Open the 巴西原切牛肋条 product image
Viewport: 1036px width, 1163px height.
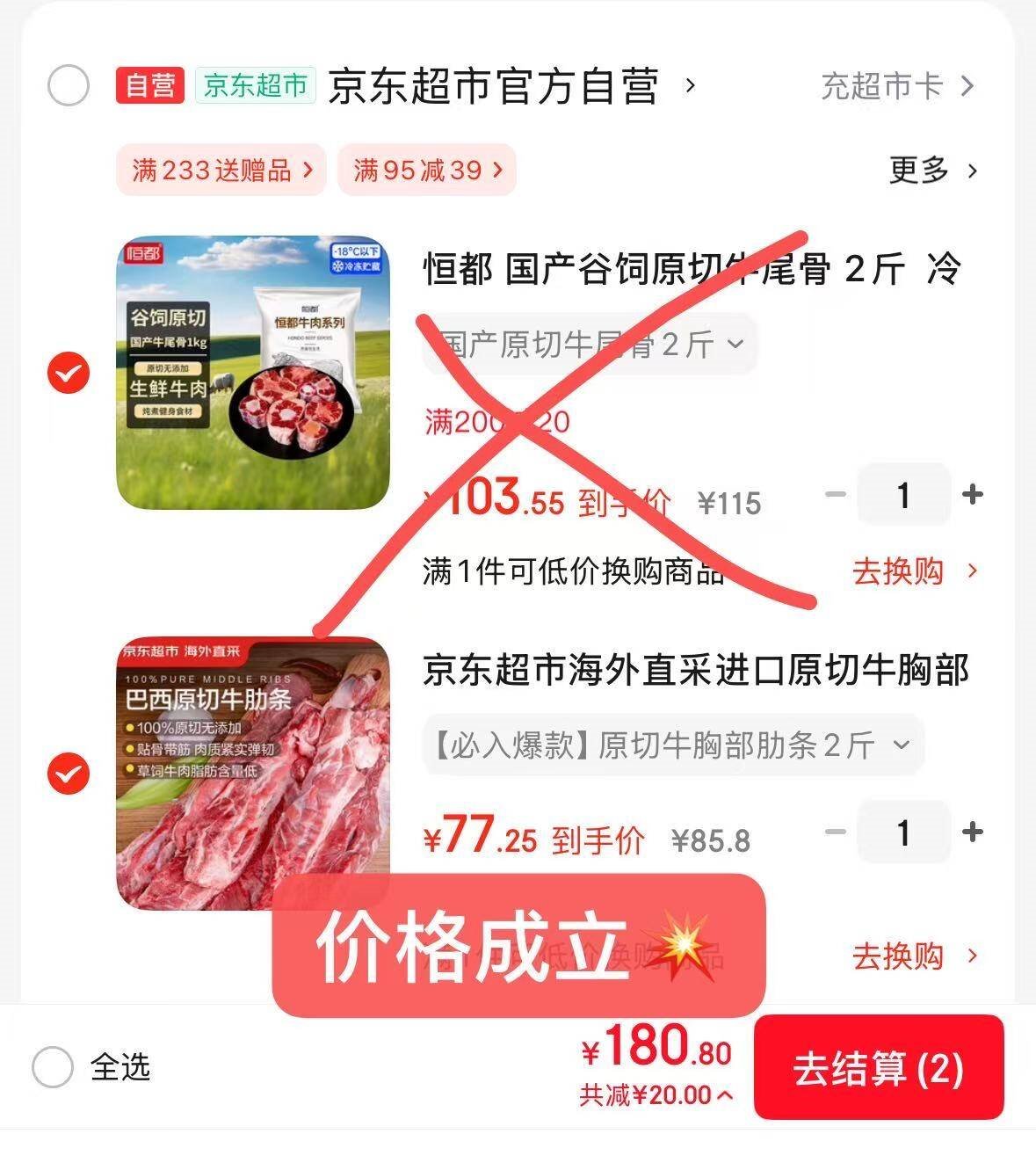pyautogui.click(x=253, y=774)
